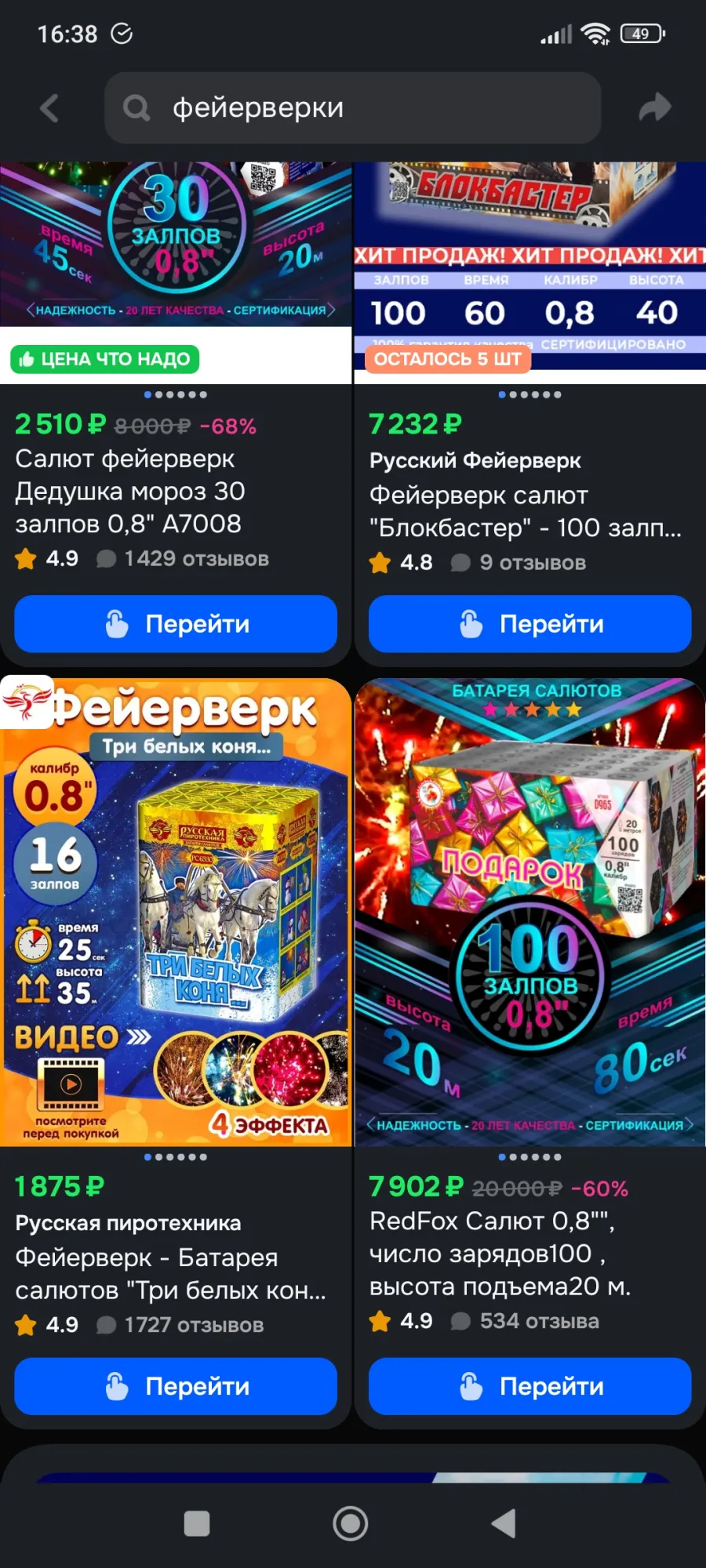Tap Перейти for the Блокбастер firework
The width and height of the screenshot is (706, 1568).
point(530,624)
